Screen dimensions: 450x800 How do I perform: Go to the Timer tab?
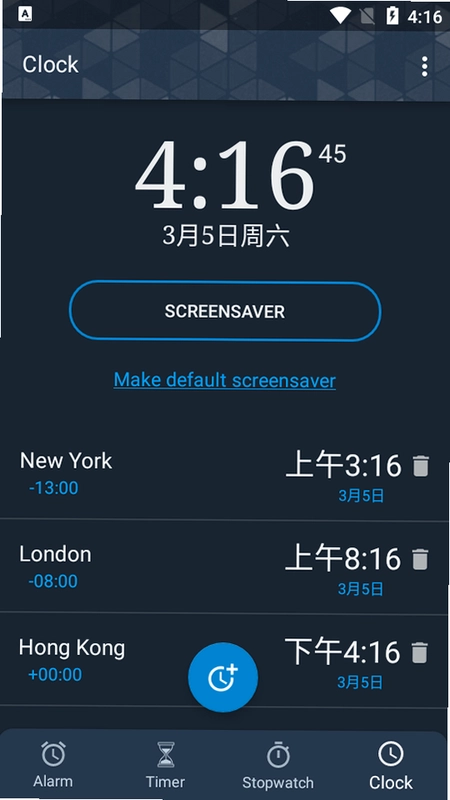(x=165, y=765)
